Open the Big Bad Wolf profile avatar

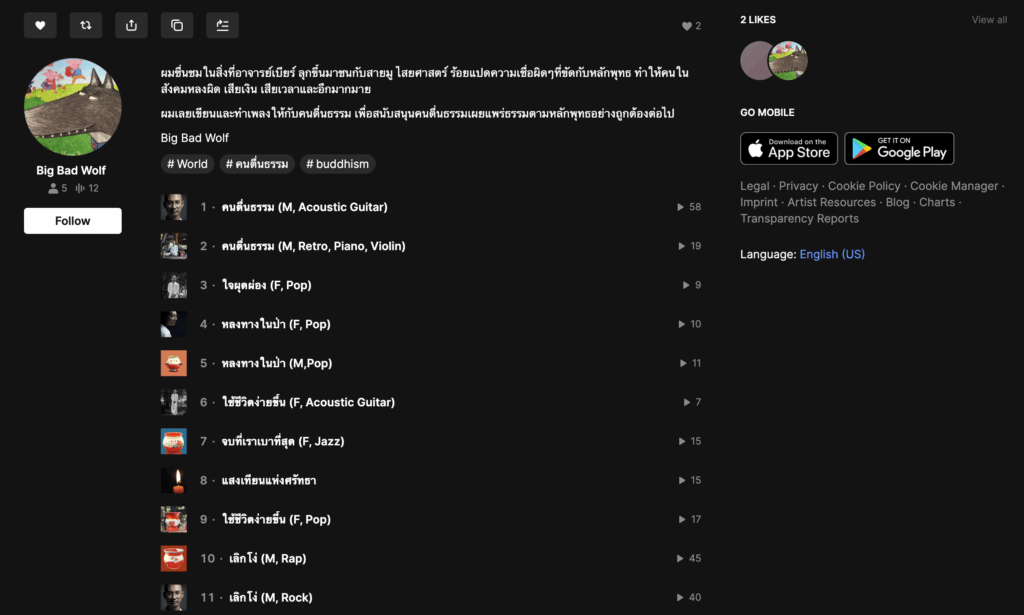coord(72,107)
